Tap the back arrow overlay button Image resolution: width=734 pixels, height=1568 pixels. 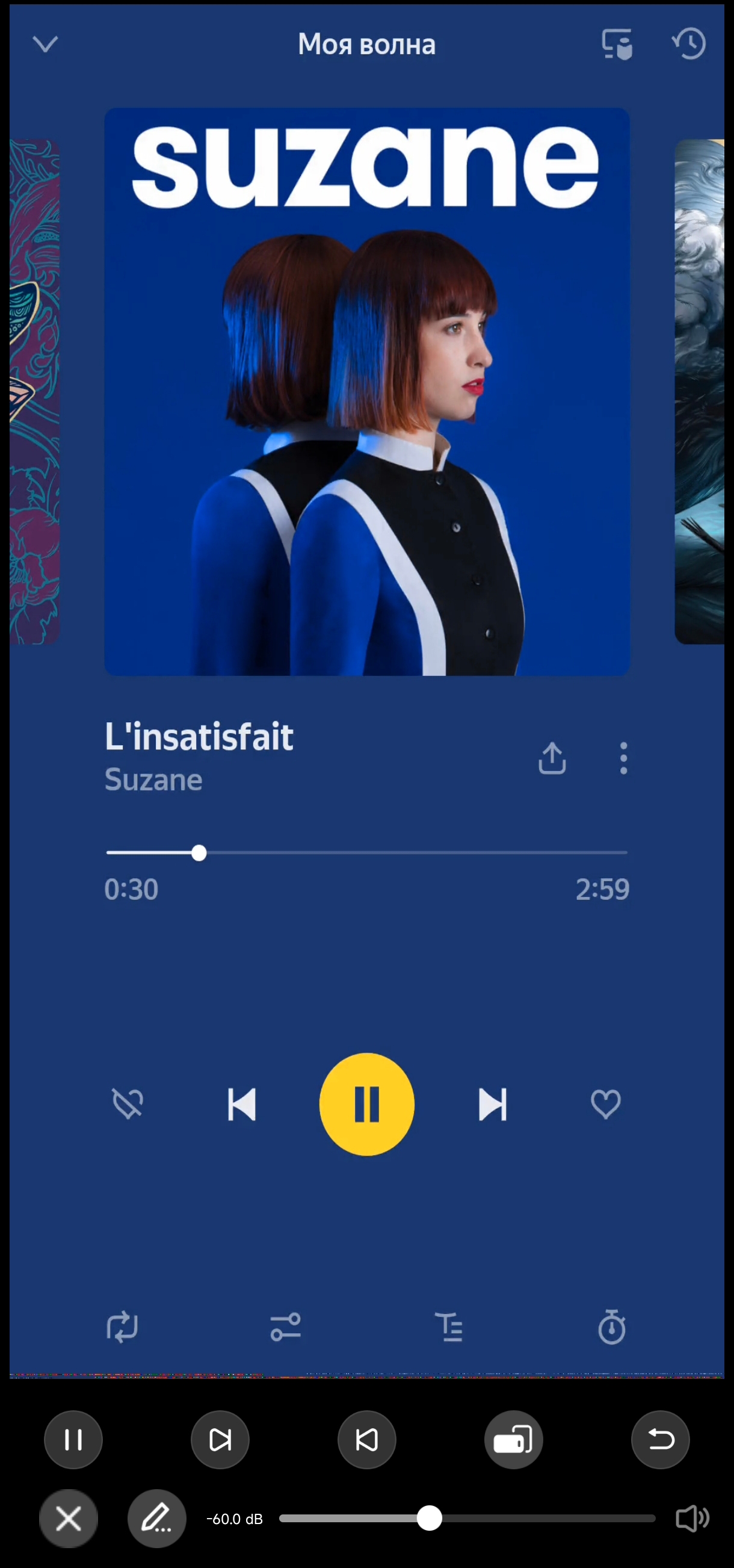(661, 1440)
